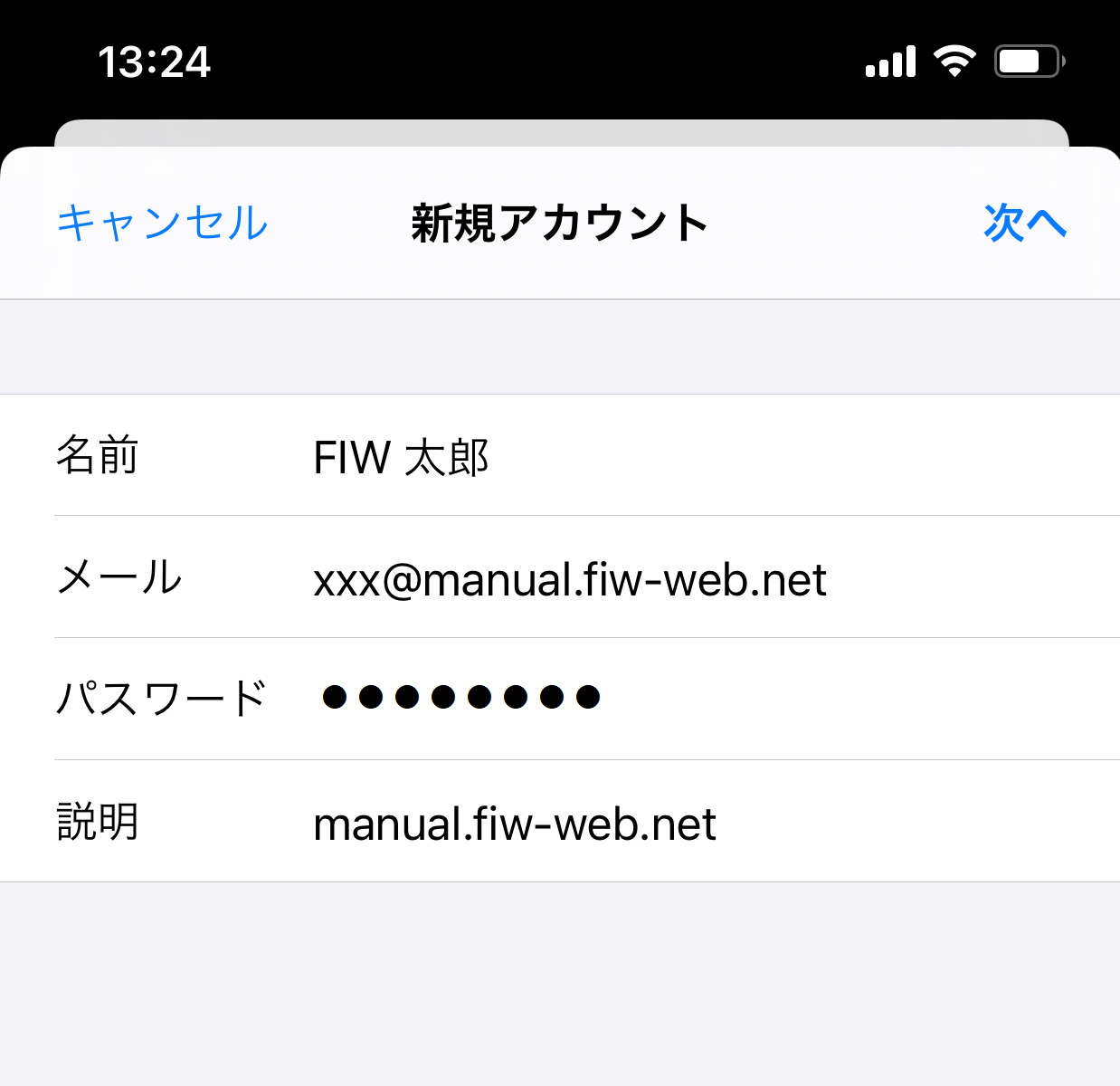
Task: Tap キャンセル to cancel account setup
Action: (x=163, y=223)
